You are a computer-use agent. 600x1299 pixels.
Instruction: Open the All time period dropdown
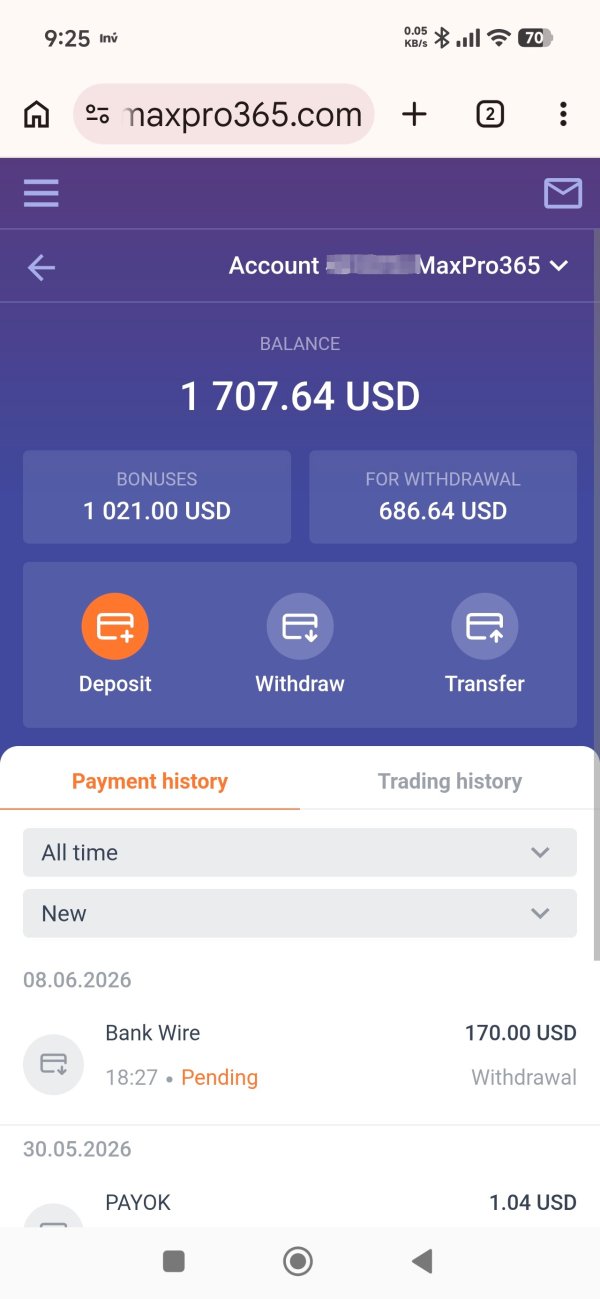click(300, 852)
